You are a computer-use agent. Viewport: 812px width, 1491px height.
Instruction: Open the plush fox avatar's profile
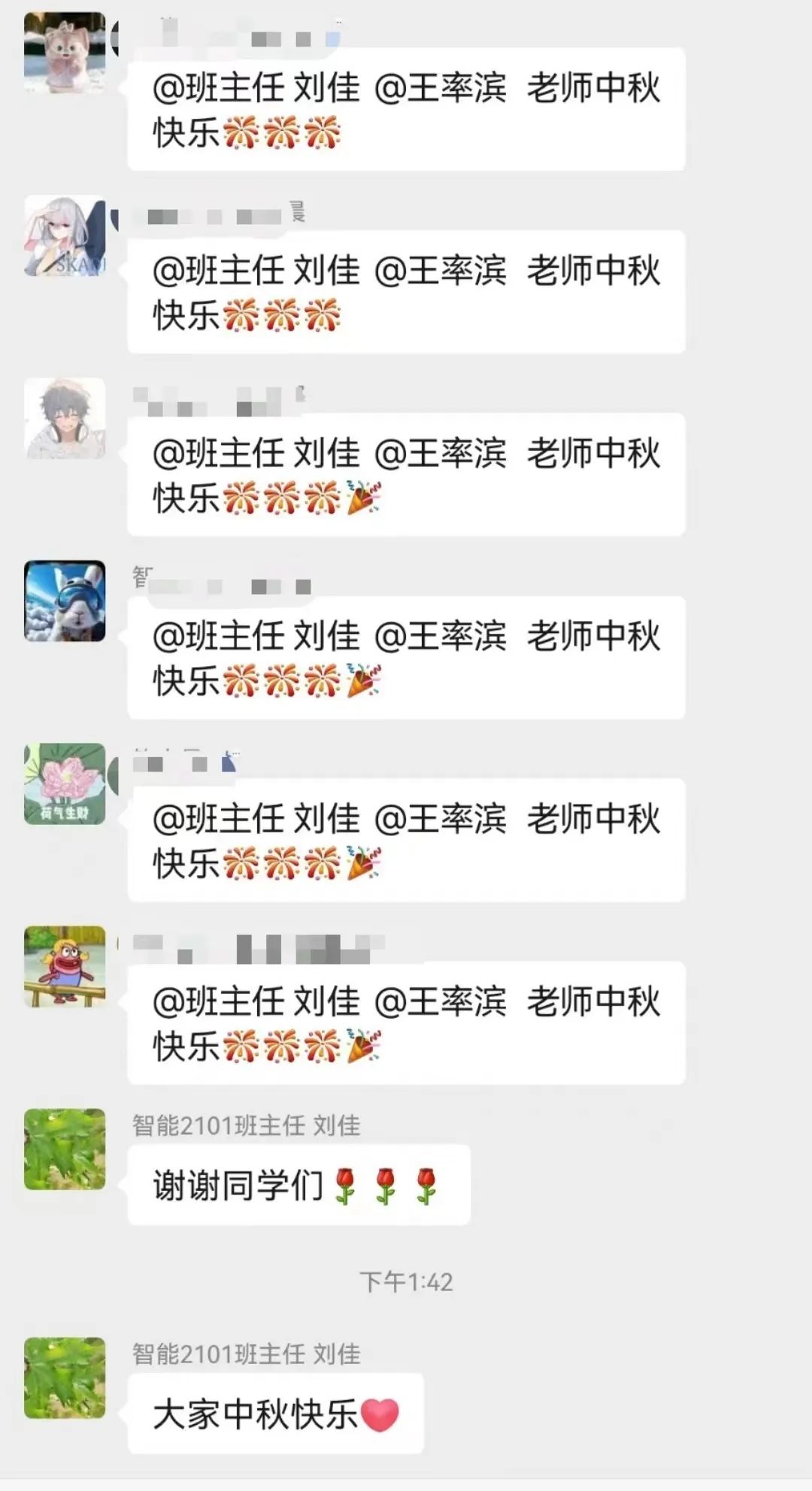click(x=65, y=53)
